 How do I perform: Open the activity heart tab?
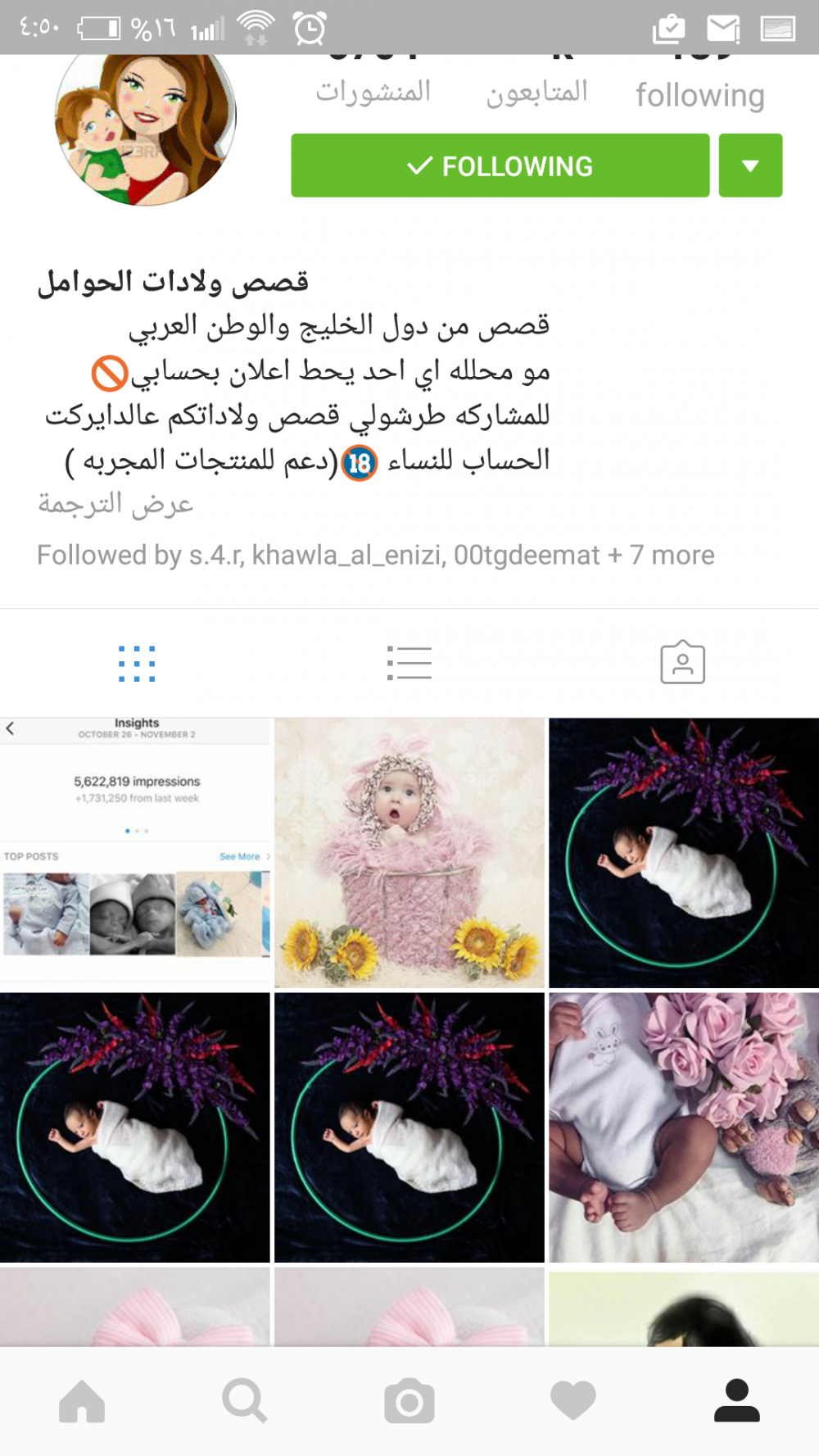click(x=572, y=1401)
